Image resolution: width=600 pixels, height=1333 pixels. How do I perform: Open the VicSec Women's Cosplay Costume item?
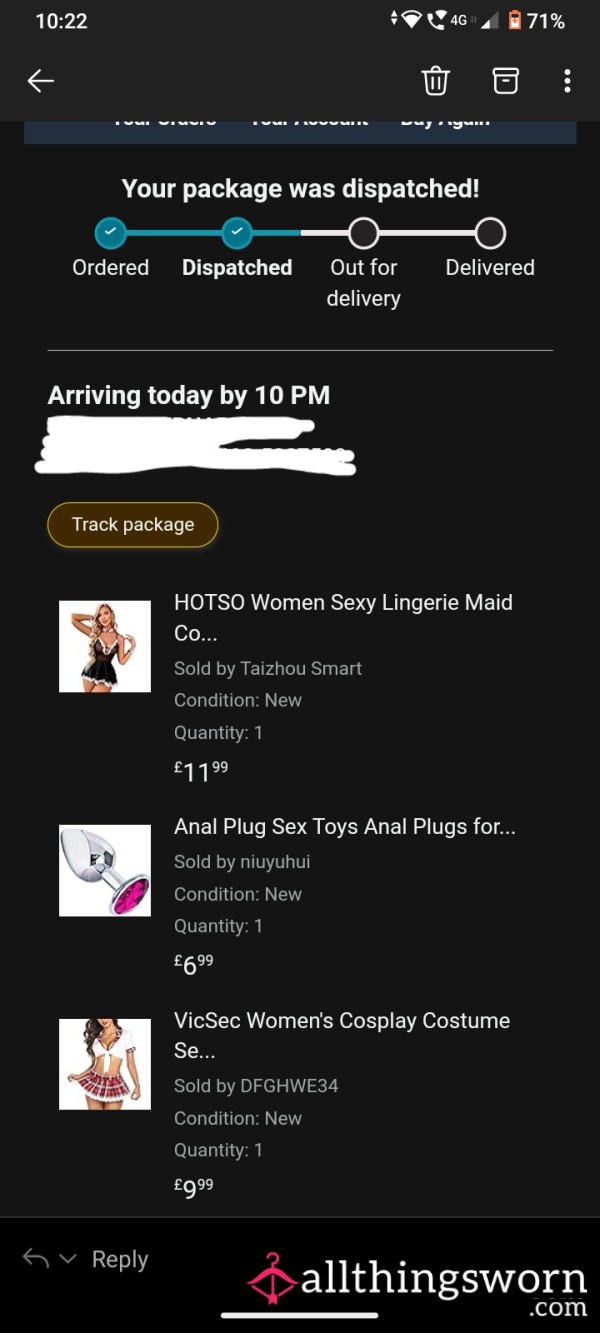coord(342,1035)
